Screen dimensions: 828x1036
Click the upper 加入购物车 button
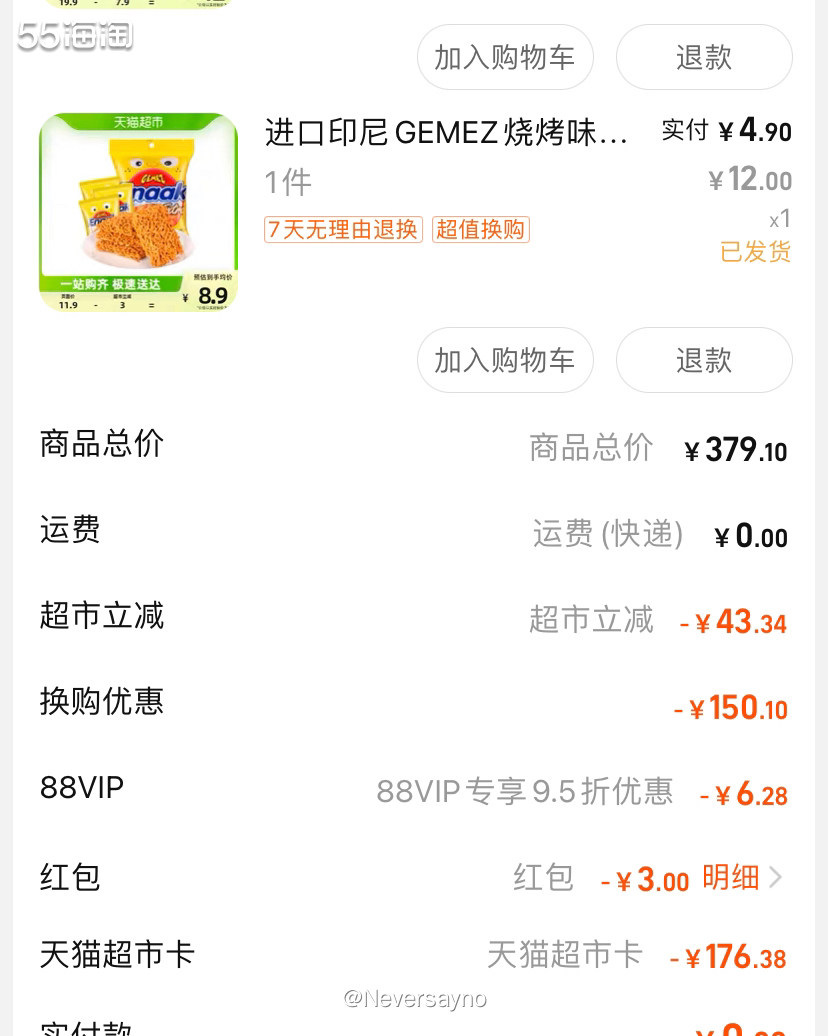click(505, 57)
